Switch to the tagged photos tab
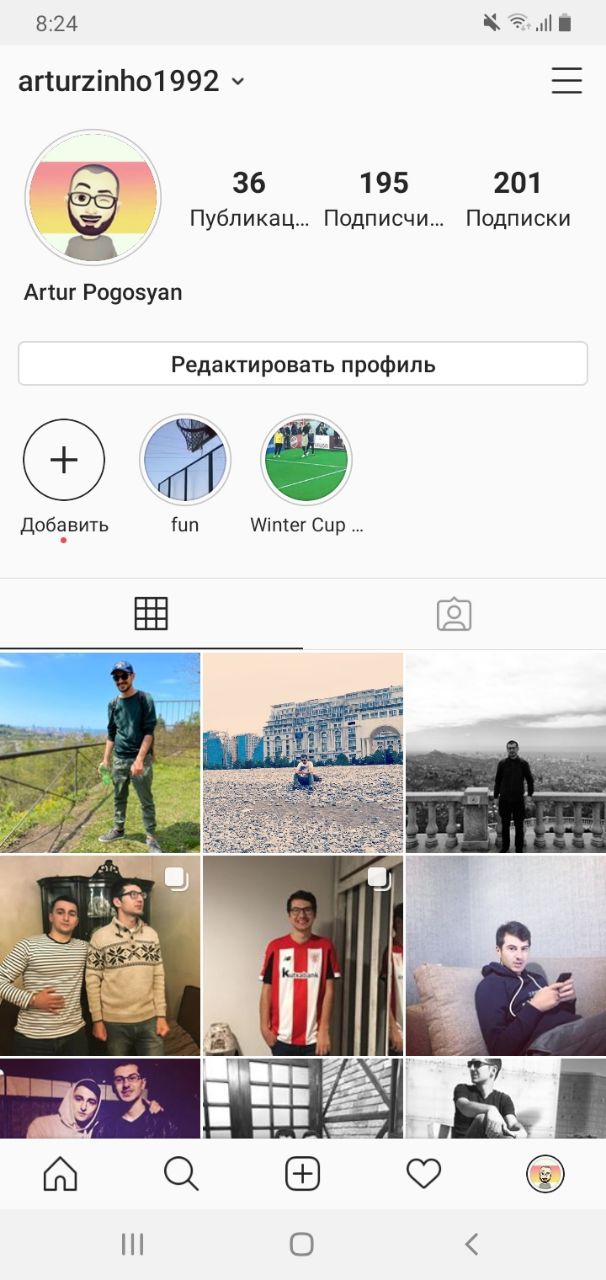The height and width of the screenshot is (1280, 606). (x=454, y=613)
